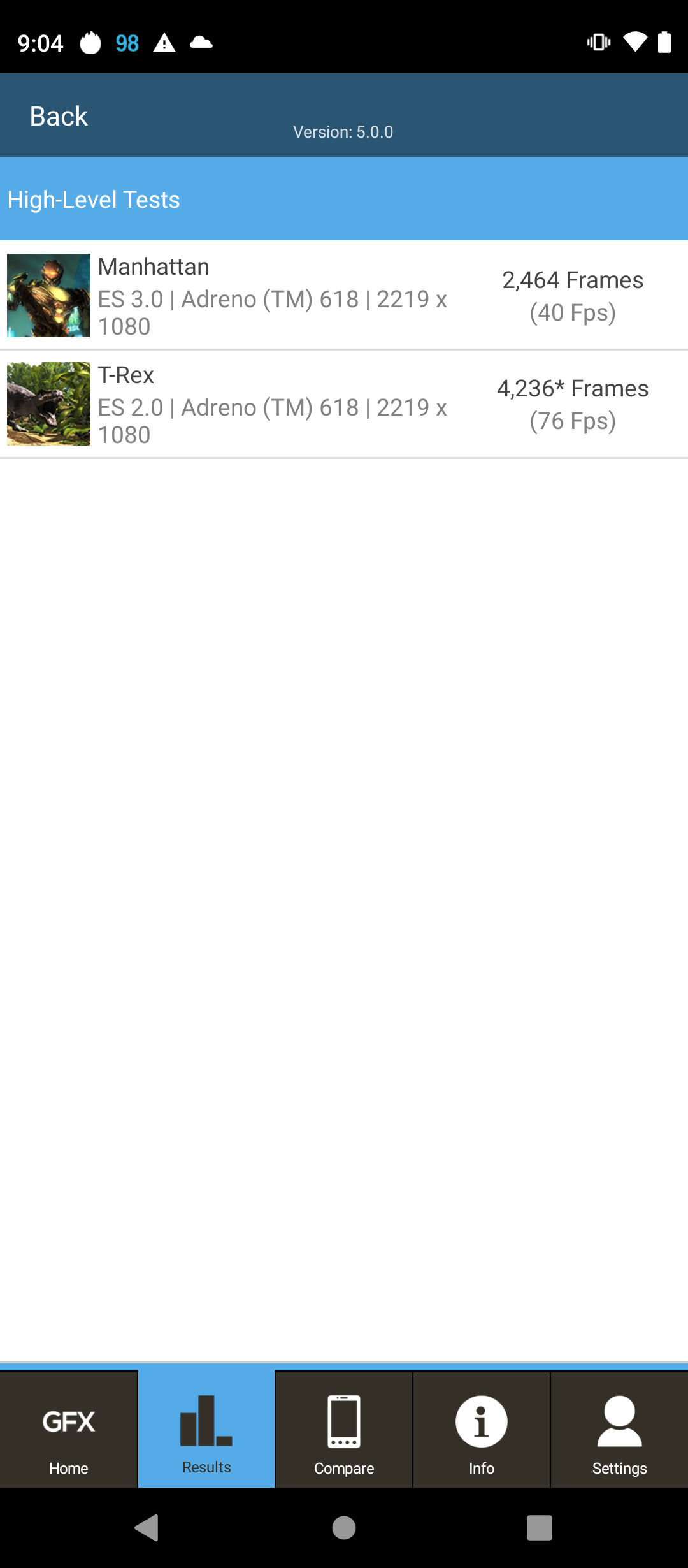The image size is (688, 1568).
Task: Open the T-Rex test result
Action: coord(344,404)
